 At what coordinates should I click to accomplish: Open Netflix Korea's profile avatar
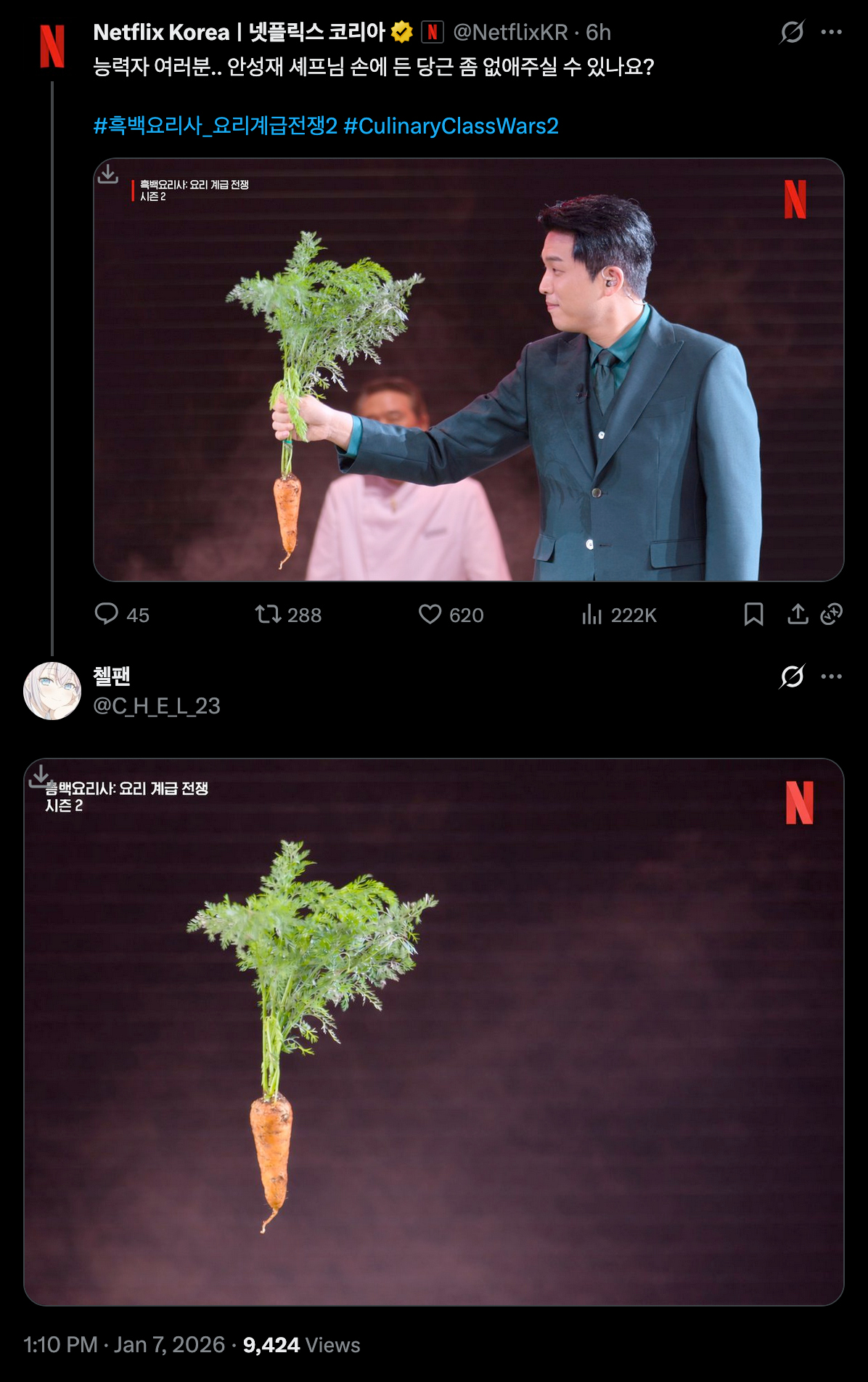[x=52, y=46]
